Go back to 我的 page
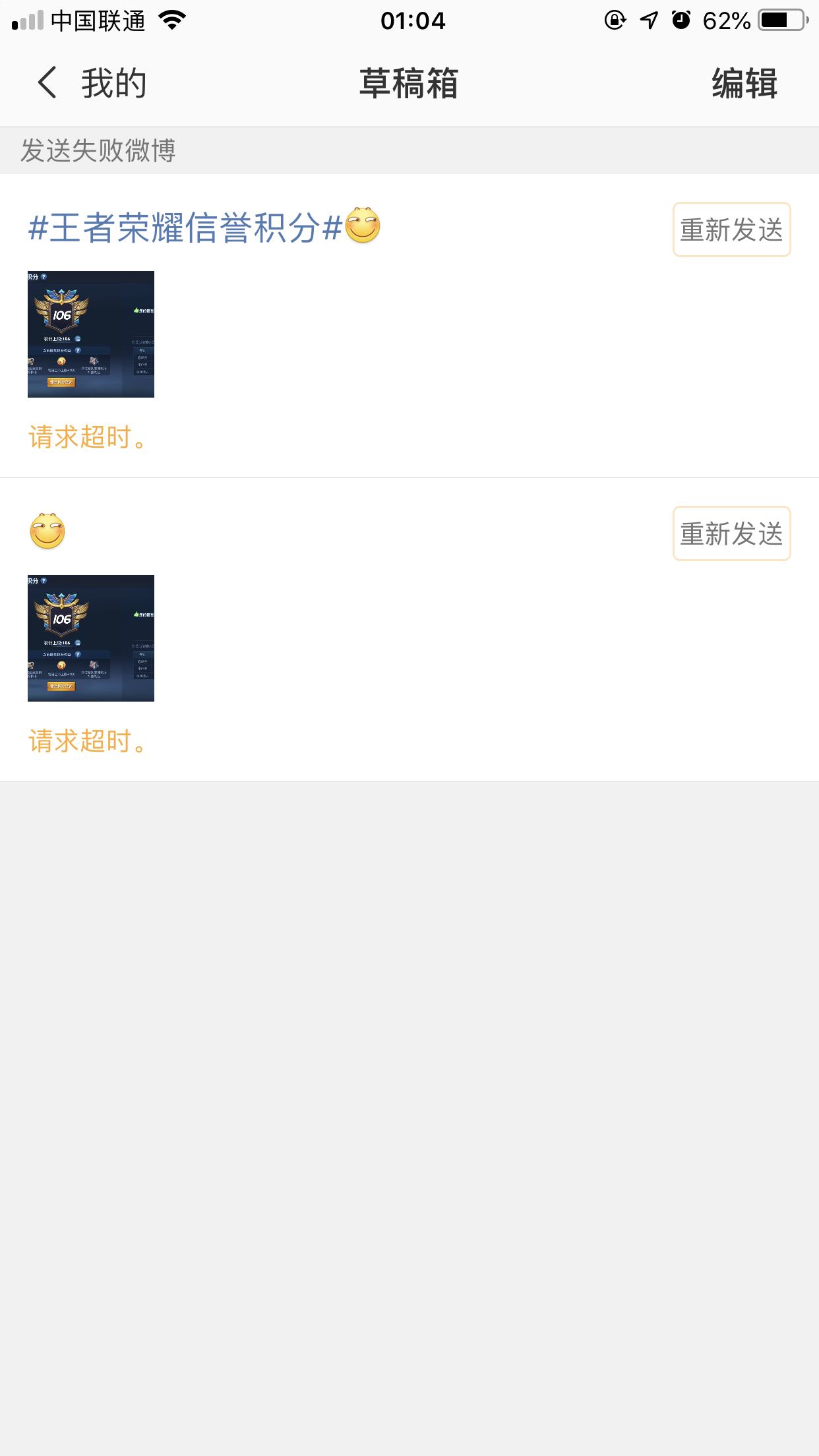Viewport: 819px width, 1456px height. [x=91, y=84]
